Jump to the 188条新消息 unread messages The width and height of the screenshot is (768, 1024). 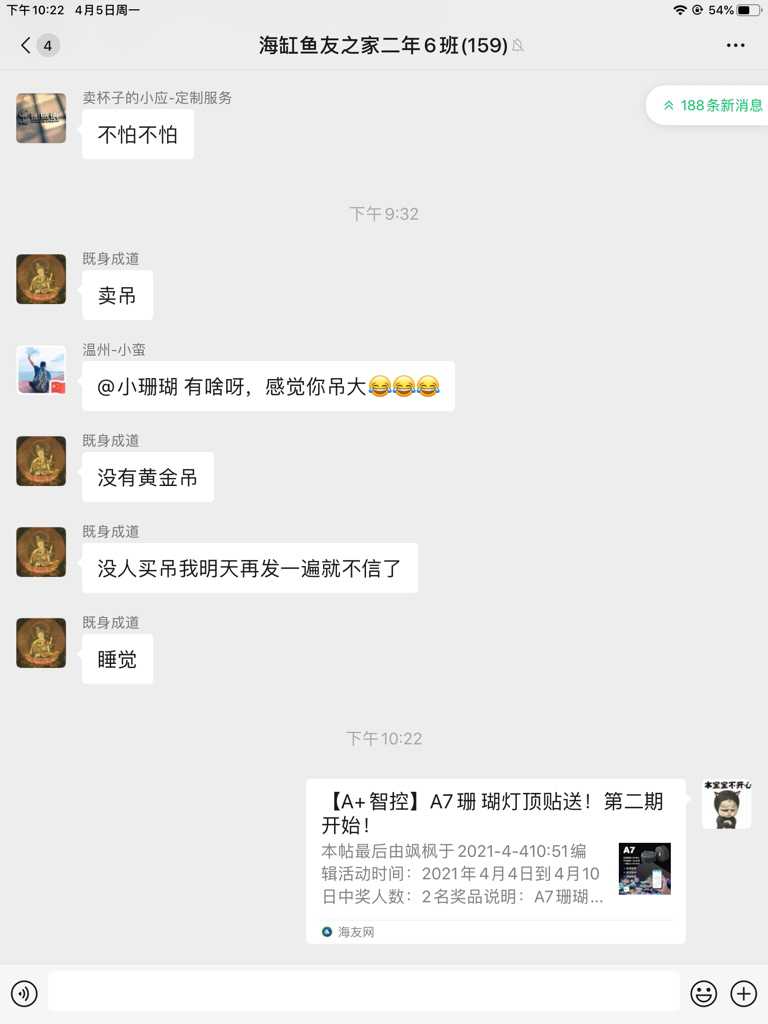pos(712,105)
